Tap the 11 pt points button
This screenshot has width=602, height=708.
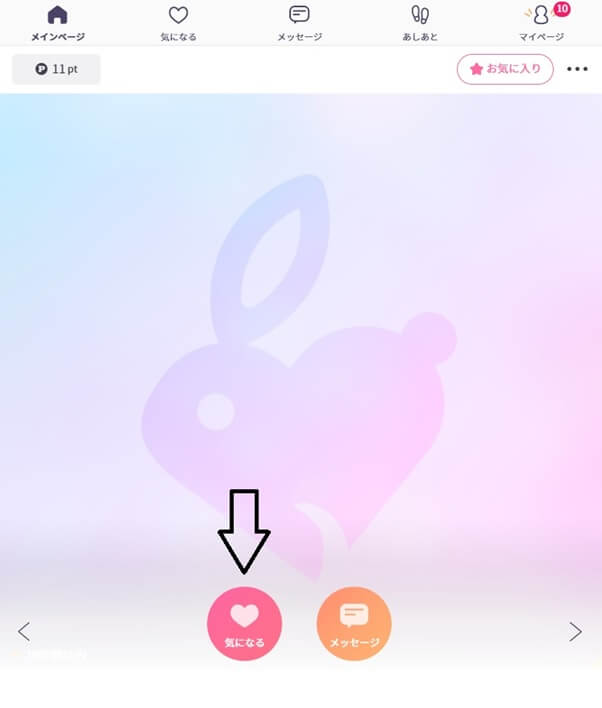(x=56, y=70)
